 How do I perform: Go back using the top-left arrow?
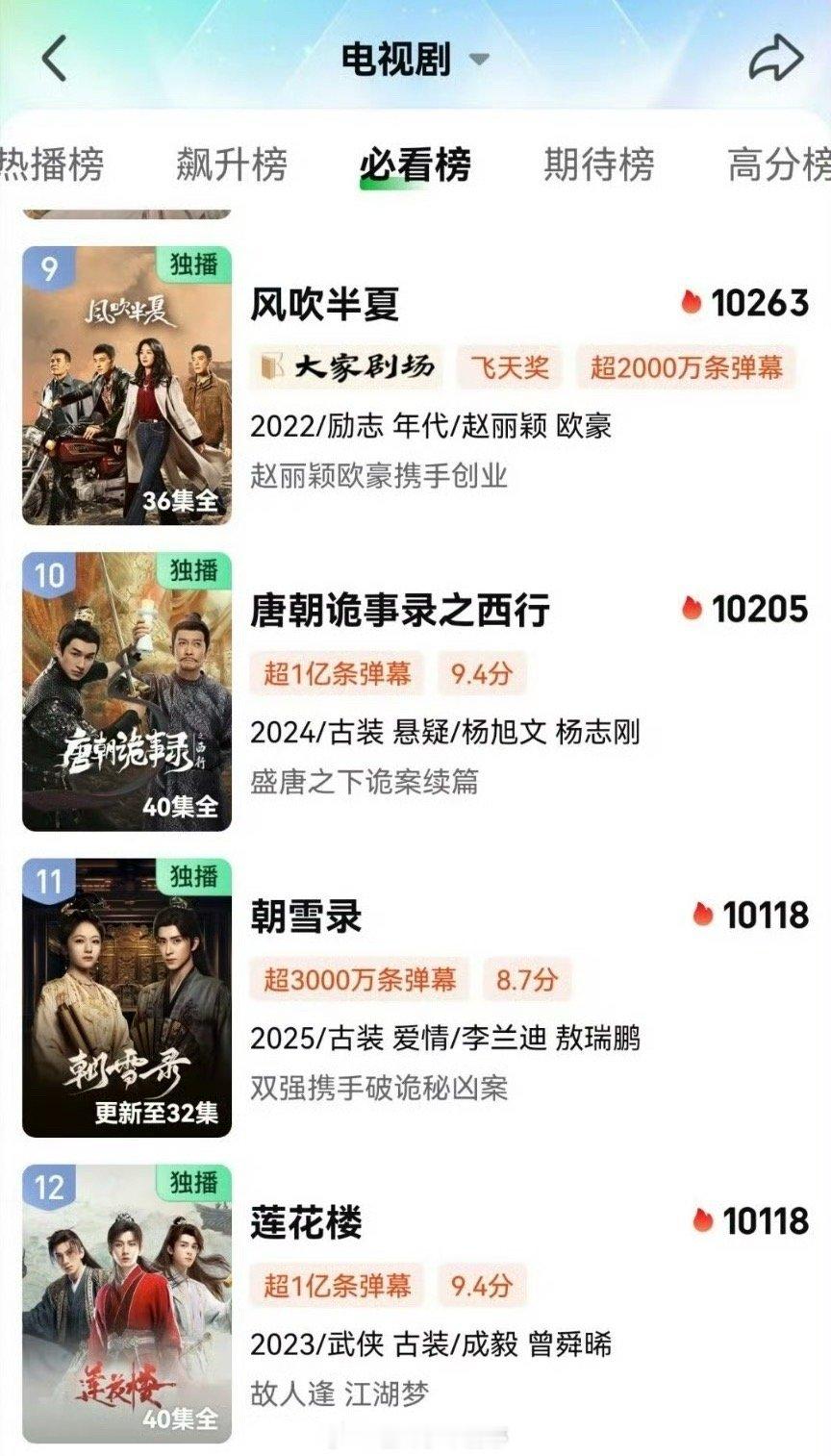coord(54,59)
